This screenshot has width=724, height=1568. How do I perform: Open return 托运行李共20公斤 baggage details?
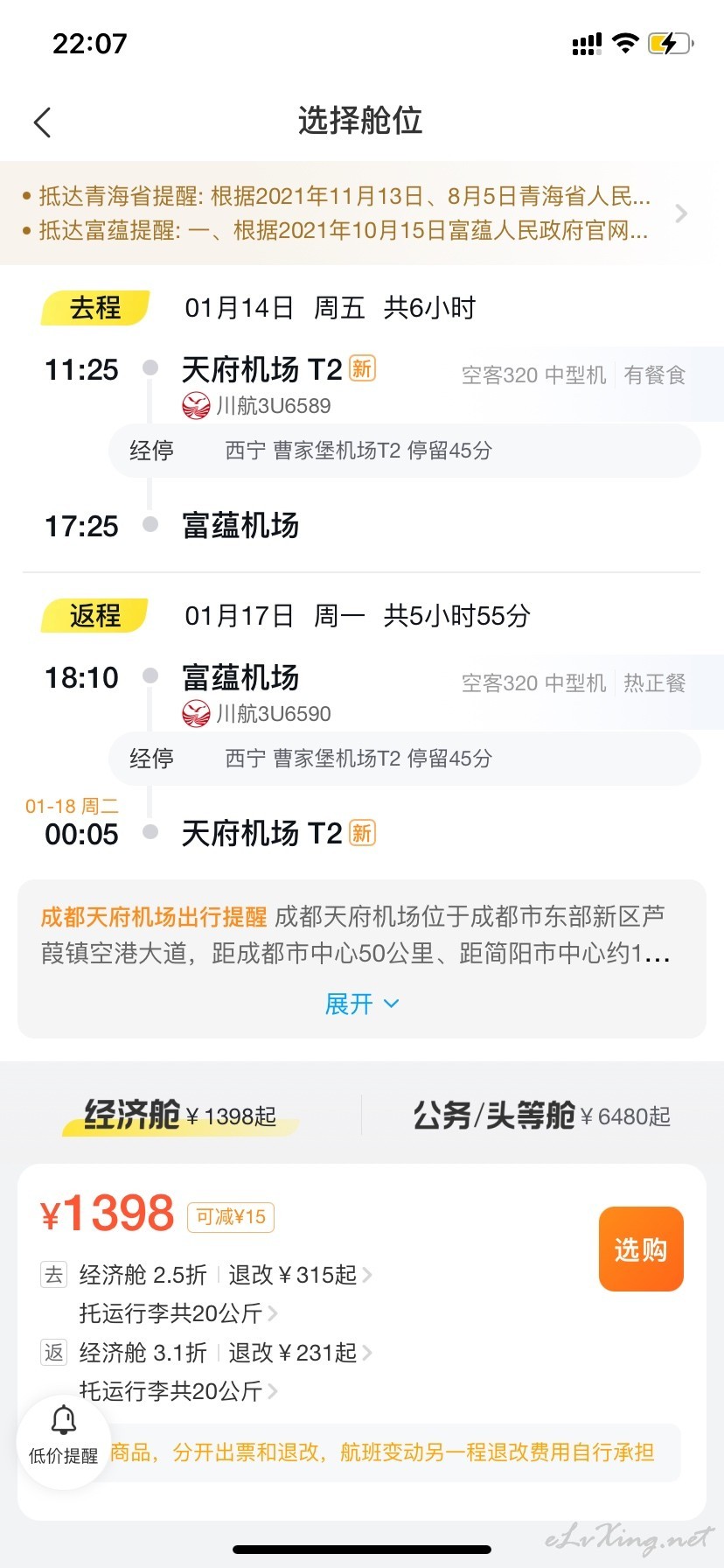[x=178, y=1390]
